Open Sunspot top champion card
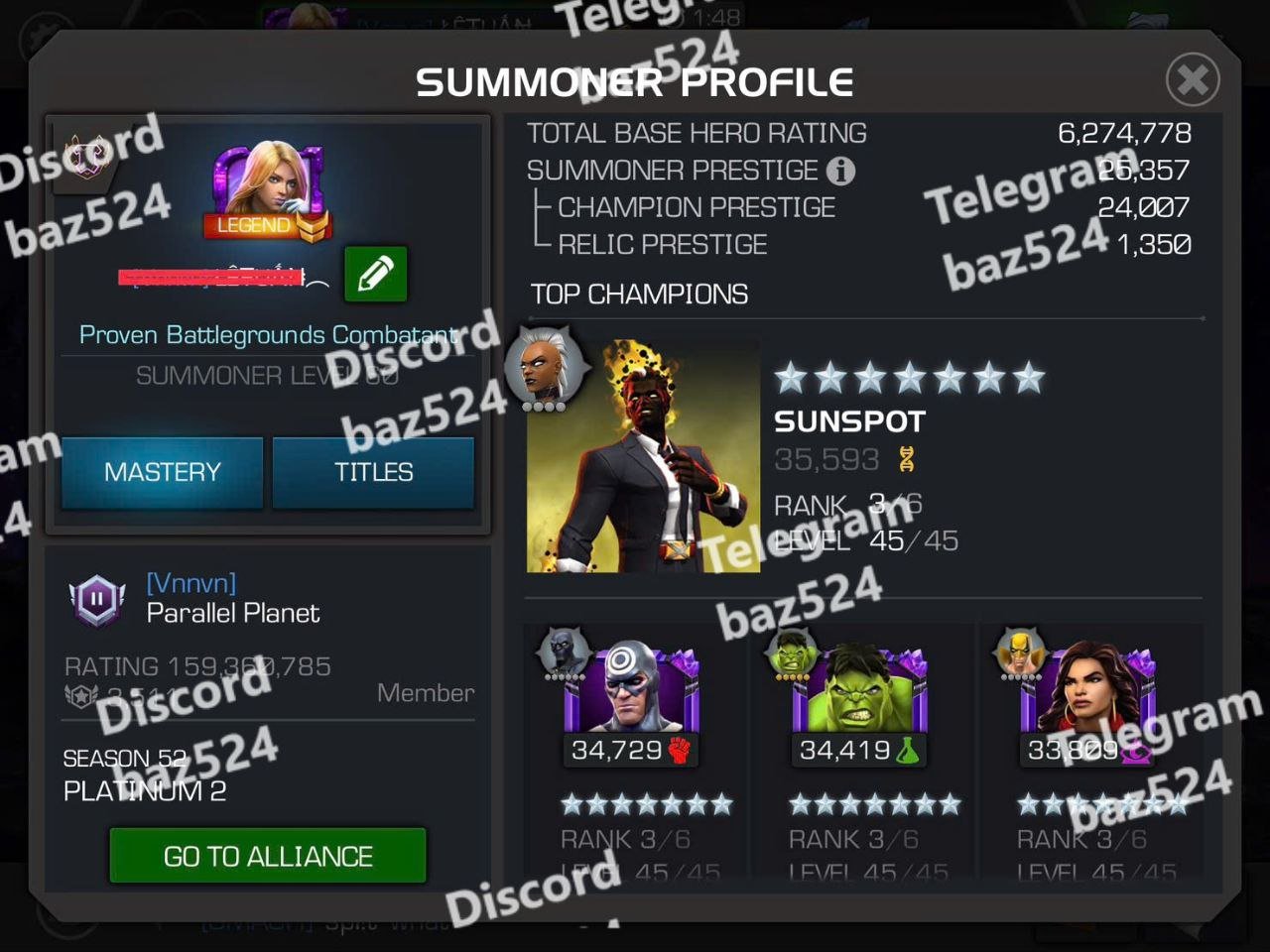The height and width of the screenshot is (952, 1270). pos(643,458)
